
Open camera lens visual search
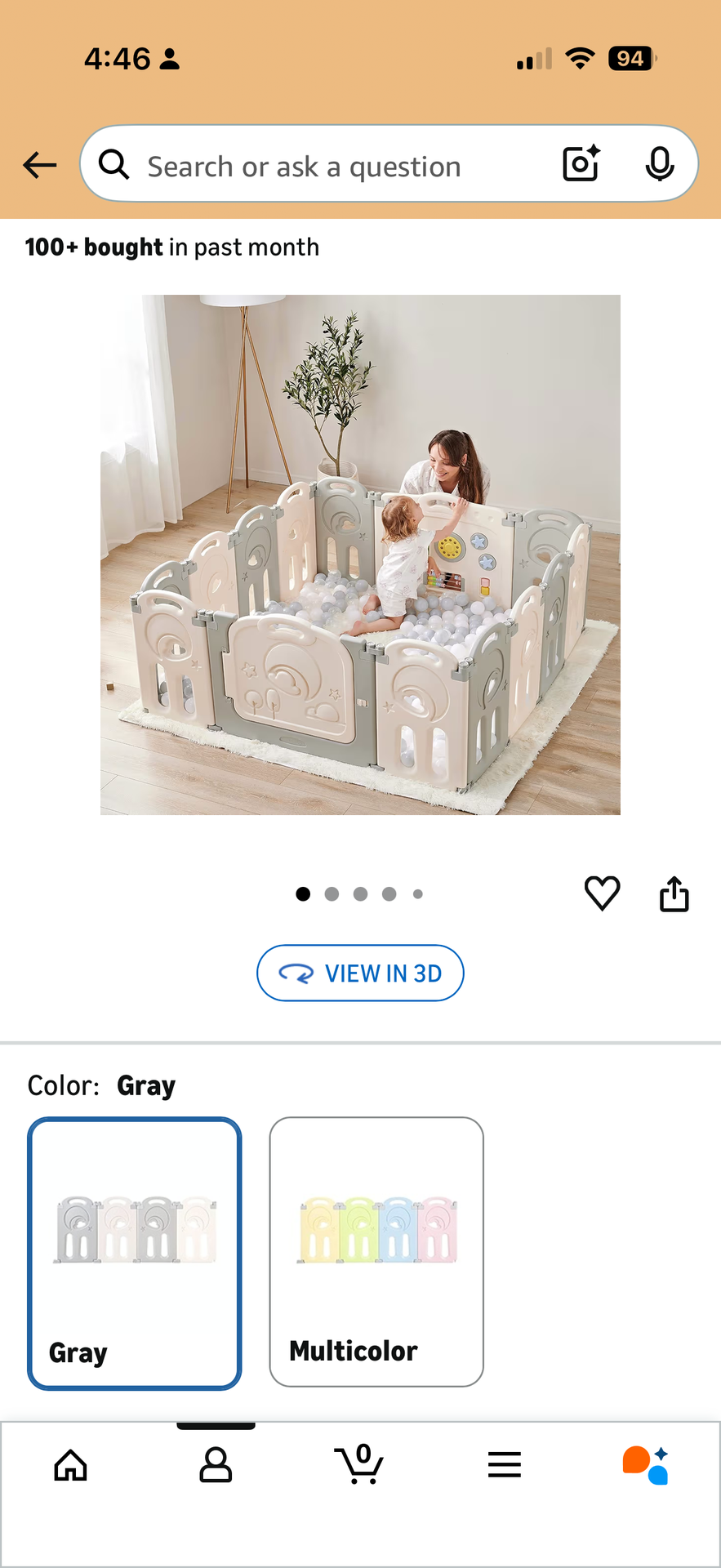tap(581, 163)
